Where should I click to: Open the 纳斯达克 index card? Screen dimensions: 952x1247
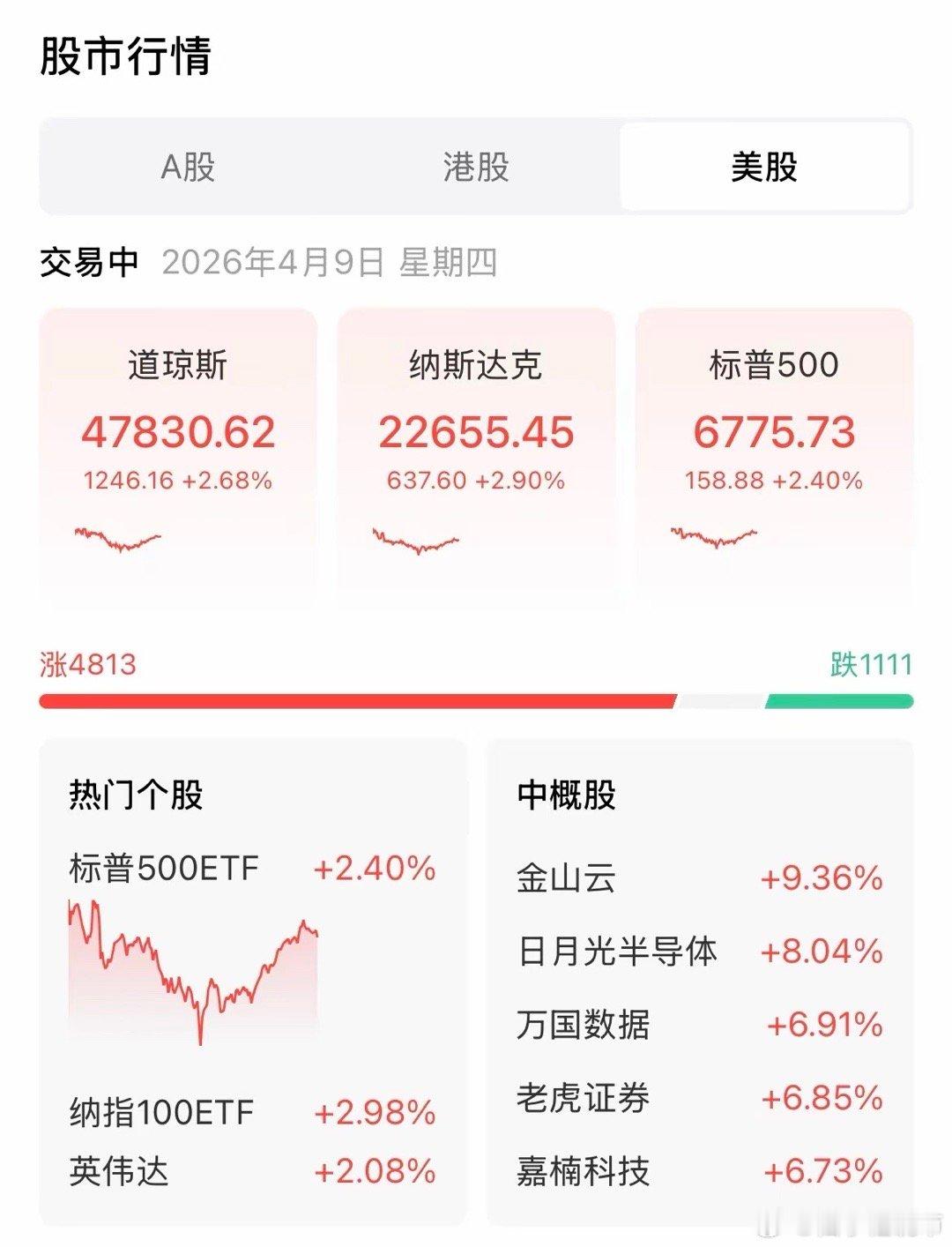476,432
